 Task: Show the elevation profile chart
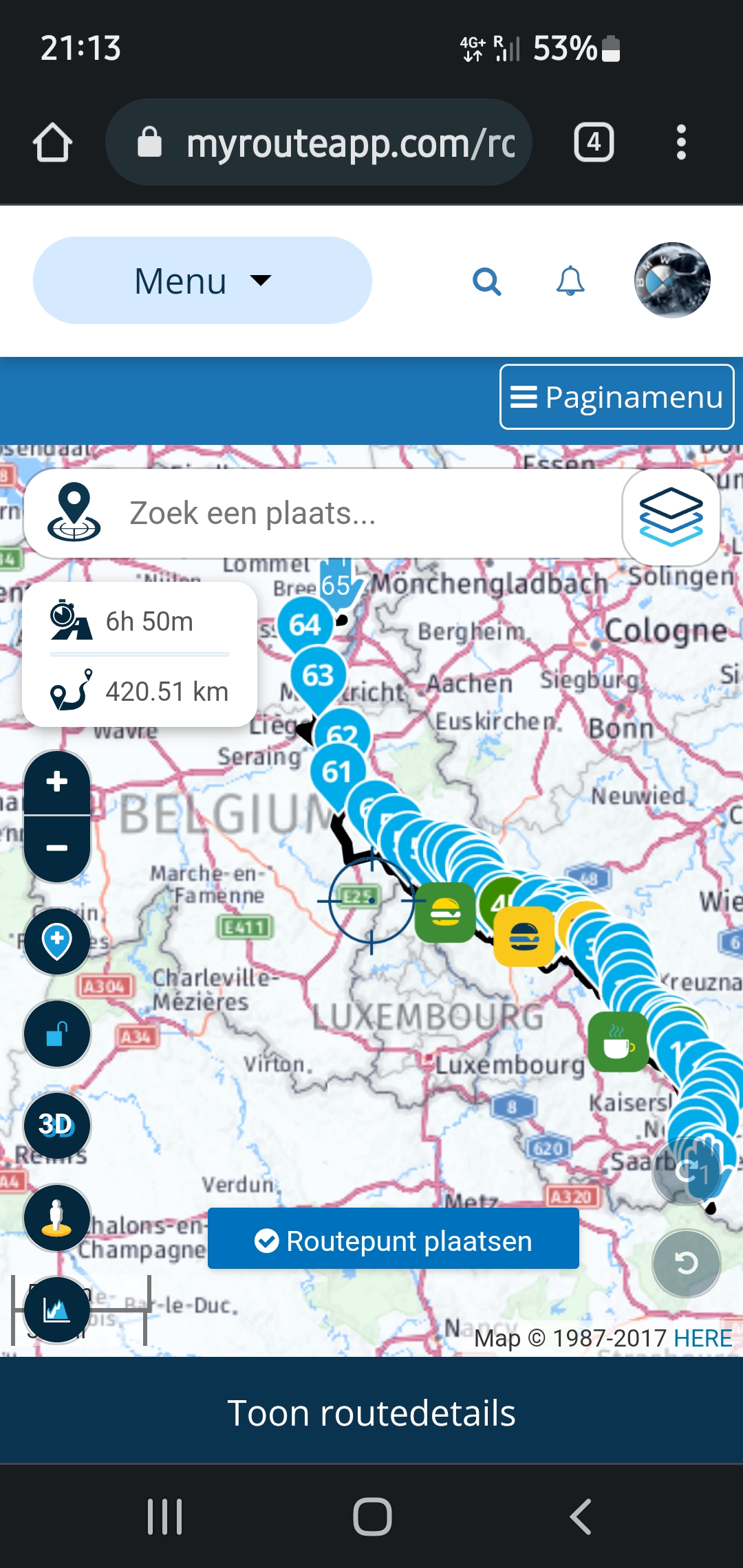(57, 1309)
